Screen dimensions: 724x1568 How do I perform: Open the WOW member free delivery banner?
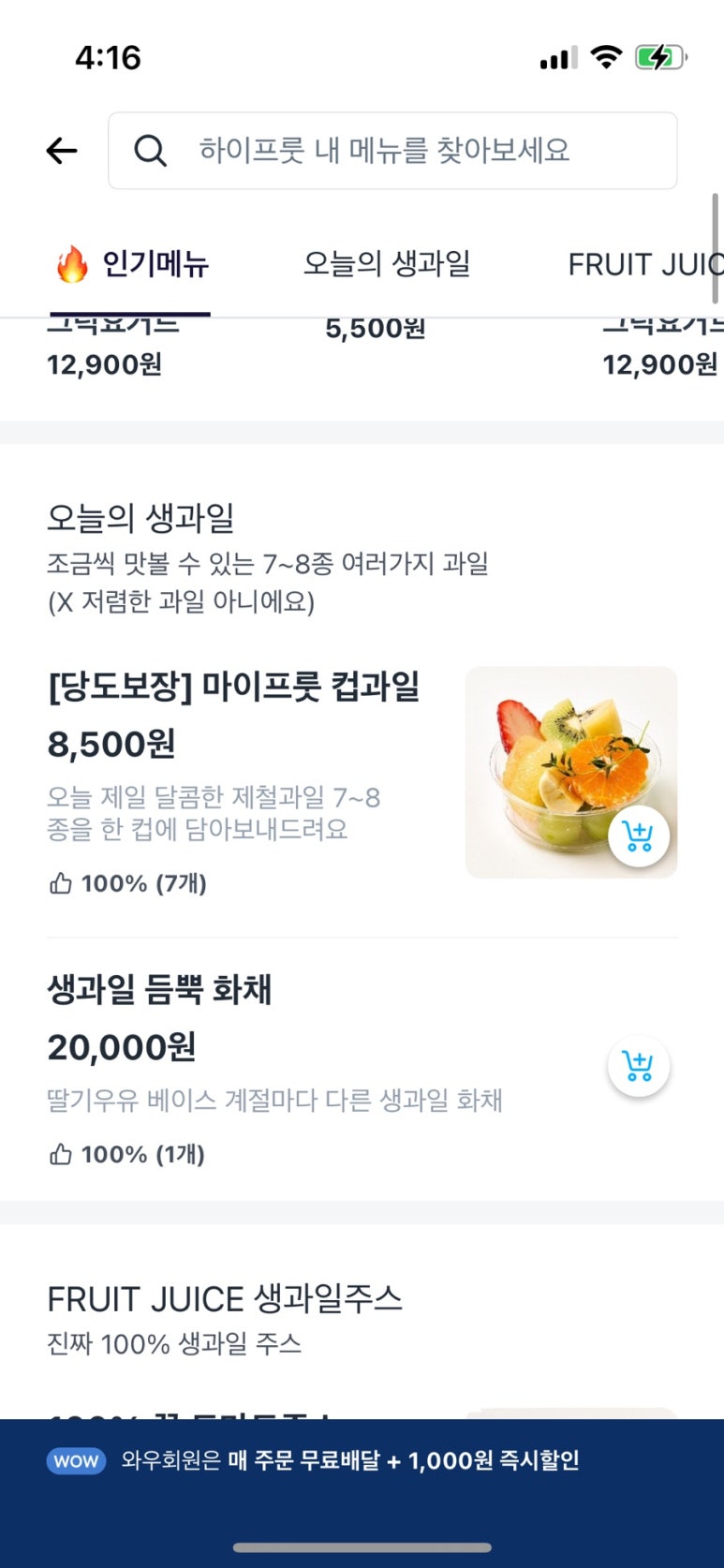pos(362,1460)
